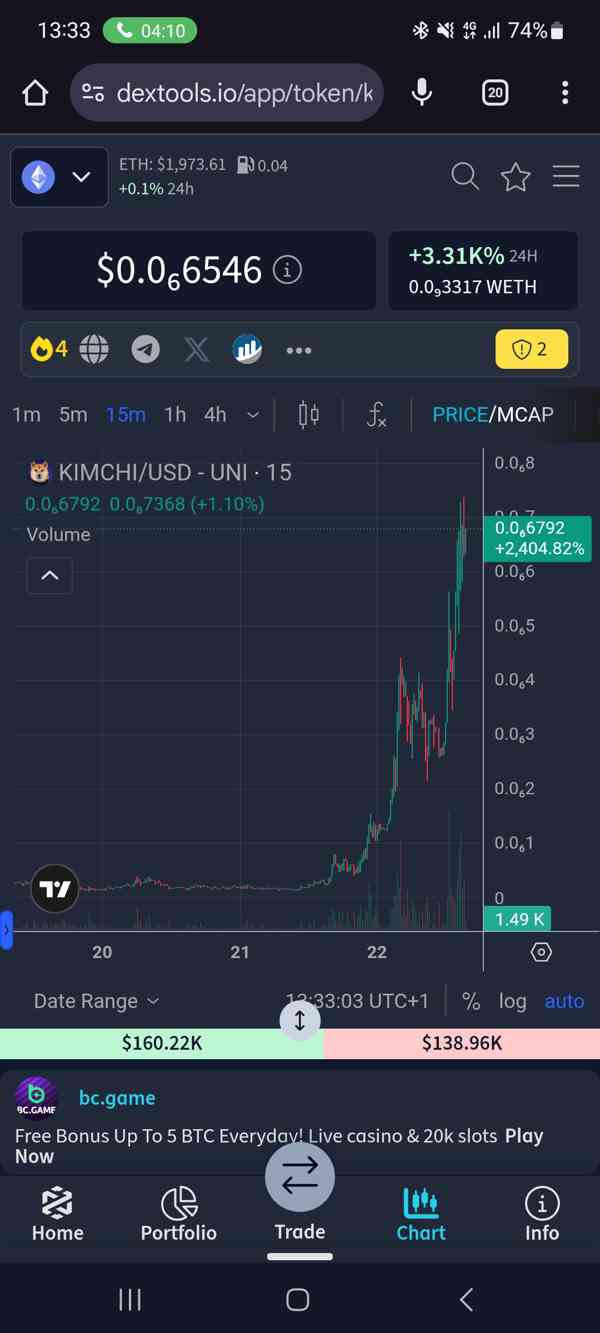Select the 1h timeframe

pyautogui.click(x=175, y=415)
